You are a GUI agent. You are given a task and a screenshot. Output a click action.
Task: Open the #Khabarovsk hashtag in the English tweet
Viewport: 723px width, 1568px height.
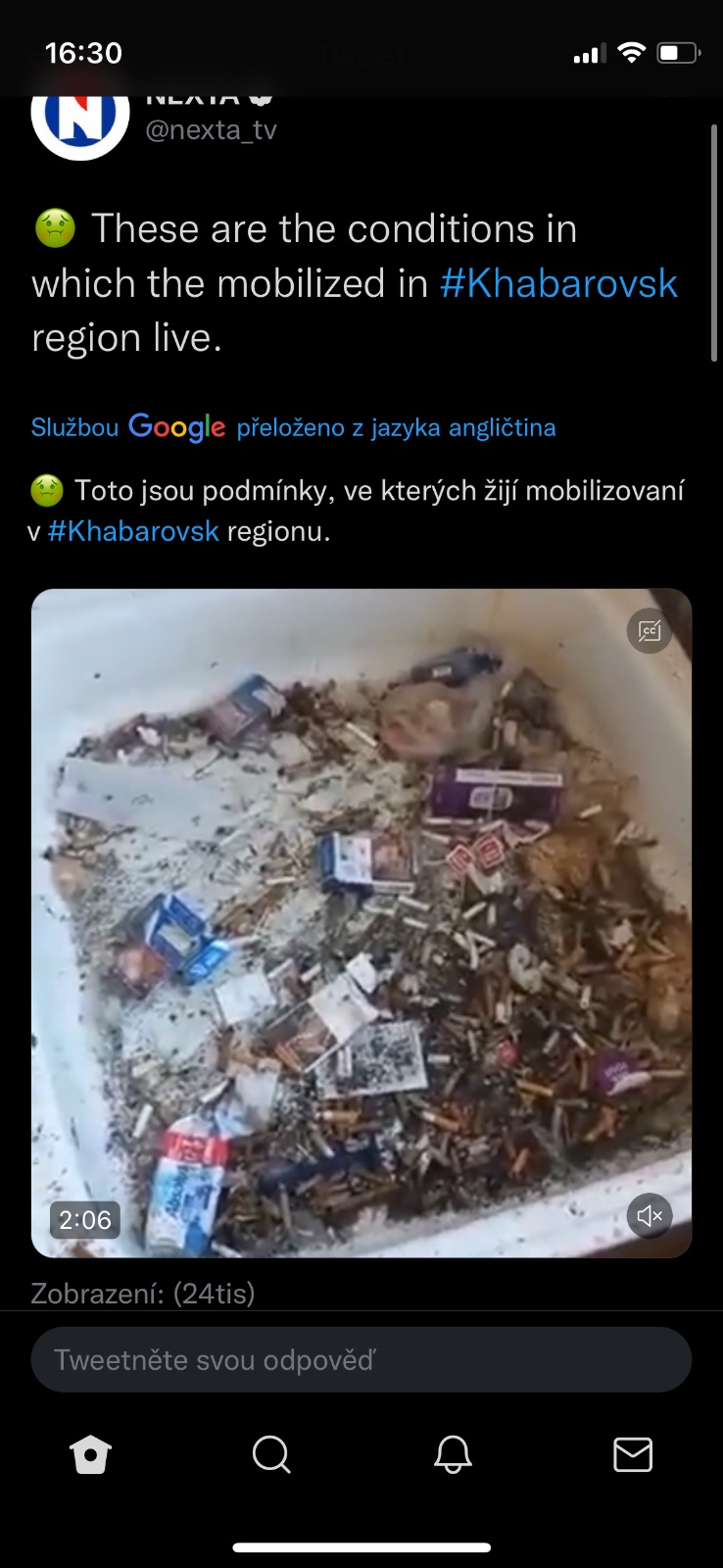click(558, 283)
